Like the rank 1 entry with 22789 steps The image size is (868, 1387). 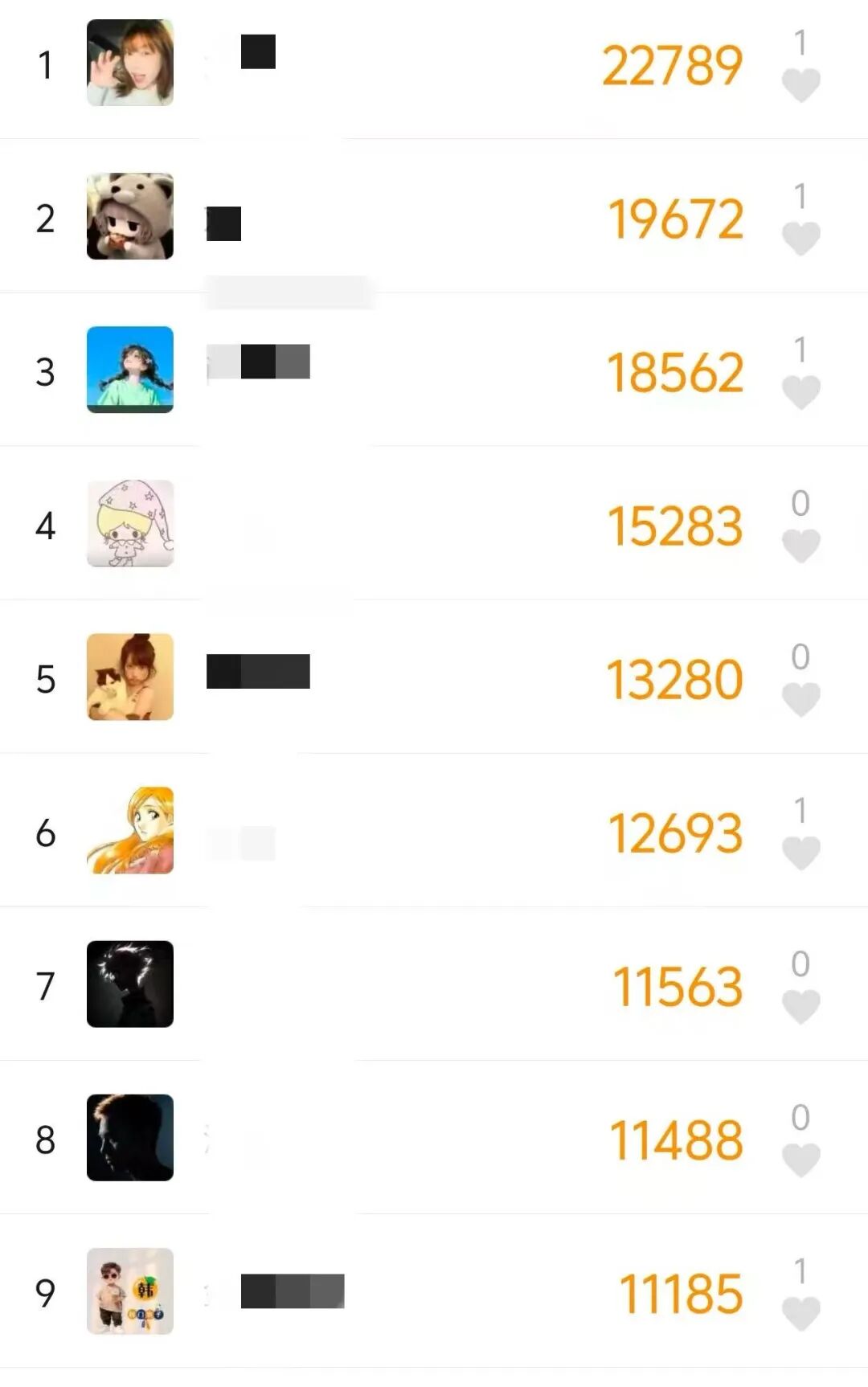tap(800, 85)
